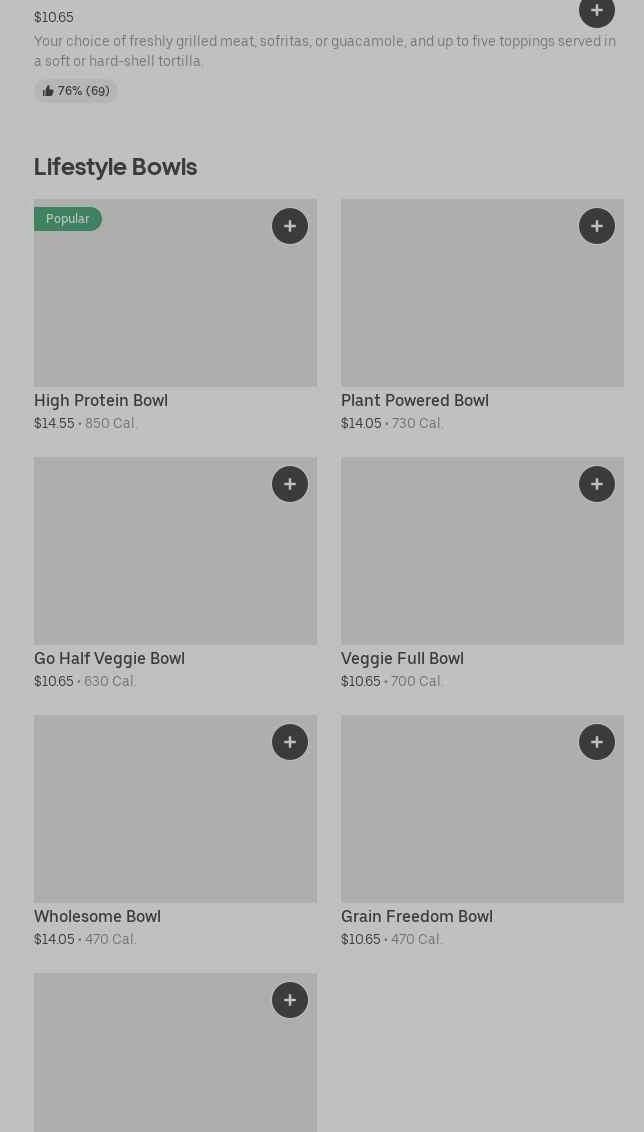Add the $10.65 tortilla item above Lifestyle Bowls
Screen dimensions: 644x1132
tap(597, 11)
